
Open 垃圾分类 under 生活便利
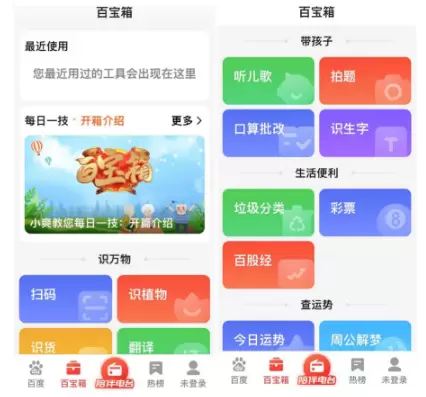coord(268,213)
